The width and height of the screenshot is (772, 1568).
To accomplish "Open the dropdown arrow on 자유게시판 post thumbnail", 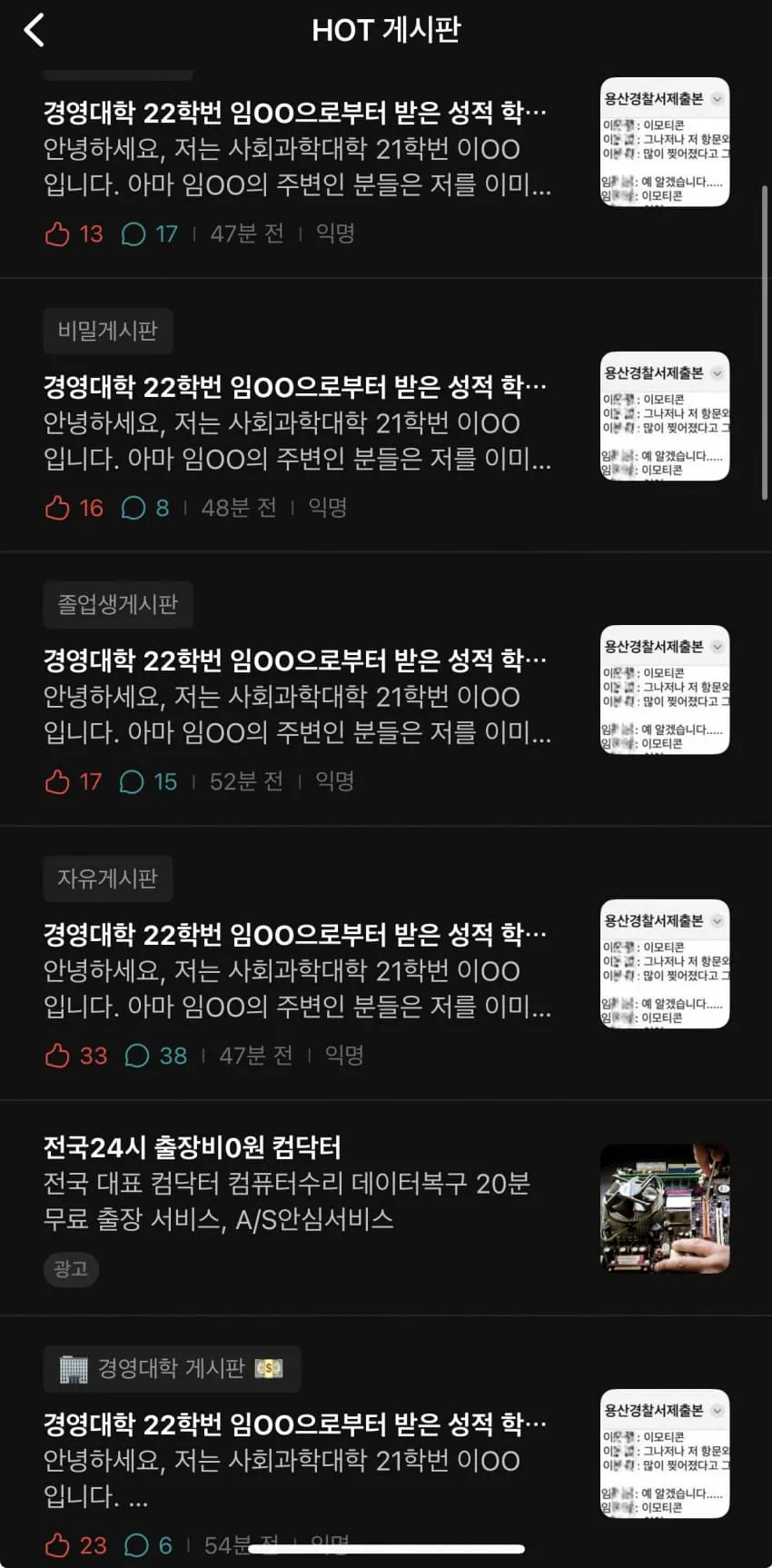I will [717, 920].
